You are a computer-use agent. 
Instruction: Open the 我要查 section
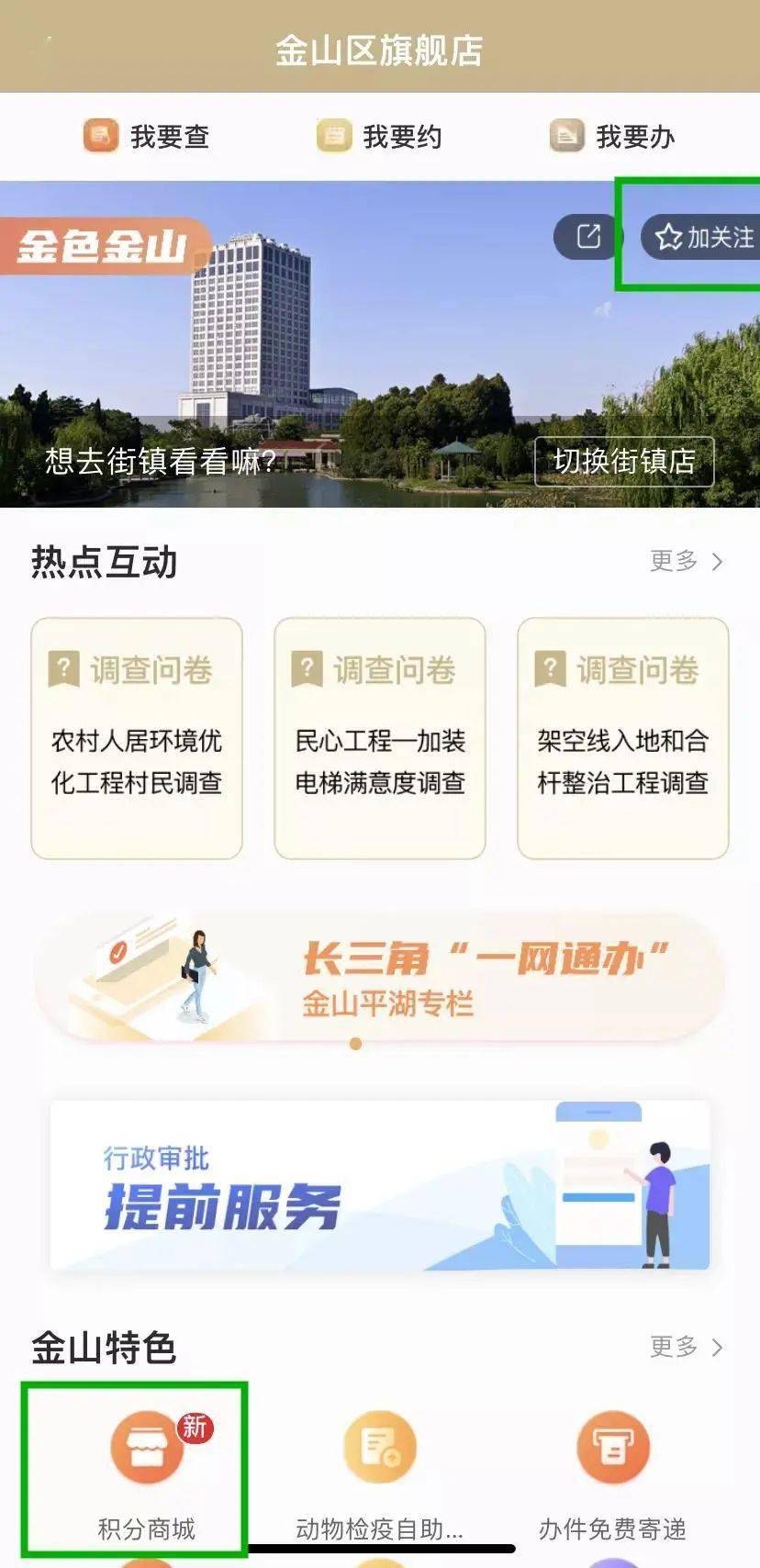147,137
